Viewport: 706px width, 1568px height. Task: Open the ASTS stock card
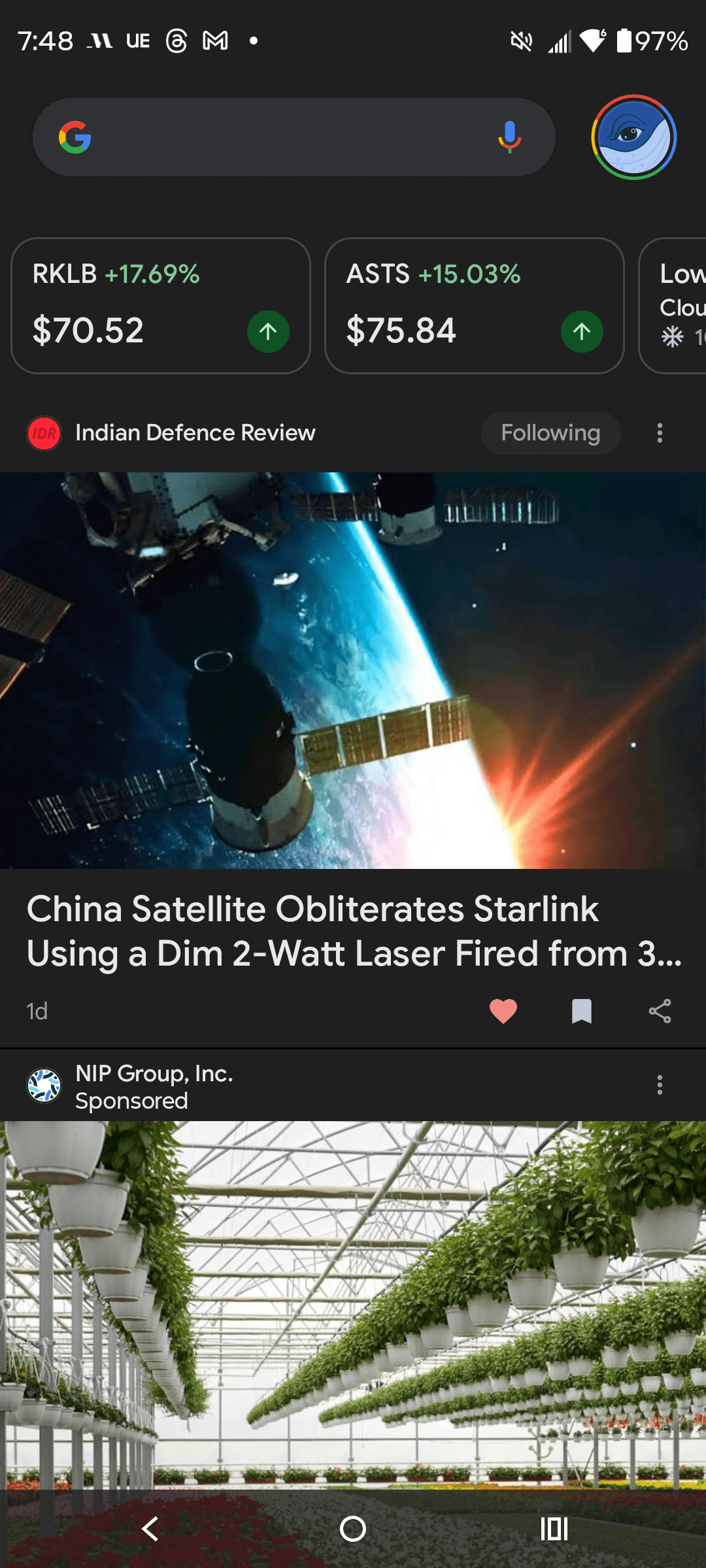click(x=474, y=306)
